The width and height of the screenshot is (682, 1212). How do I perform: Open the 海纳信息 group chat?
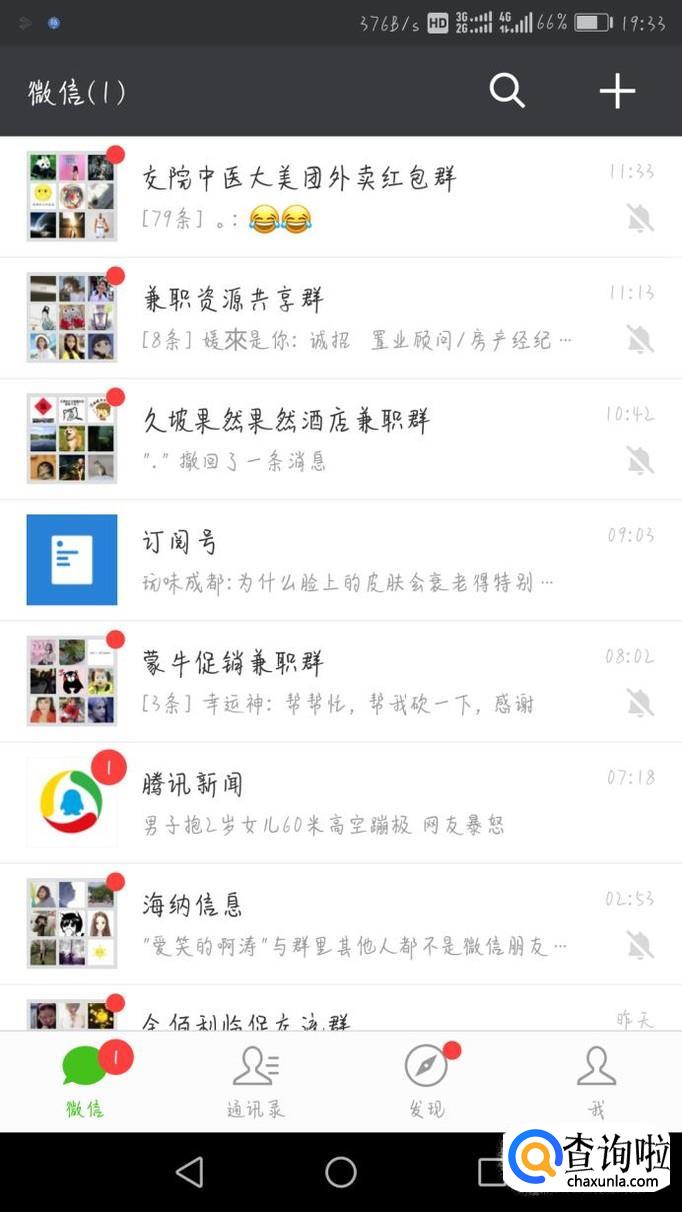click(340, 923)
